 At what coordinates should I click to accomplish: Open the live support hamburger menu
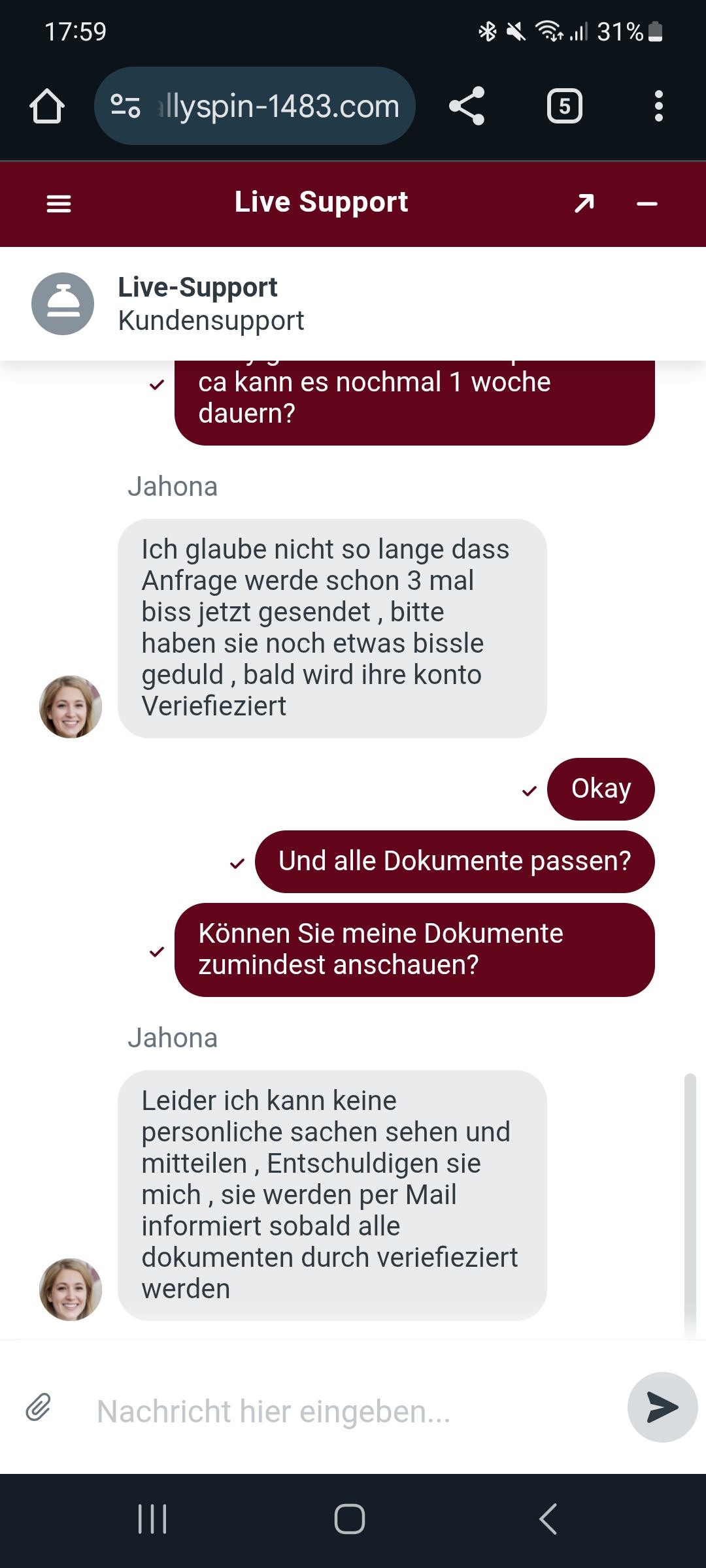click(59, 204)
